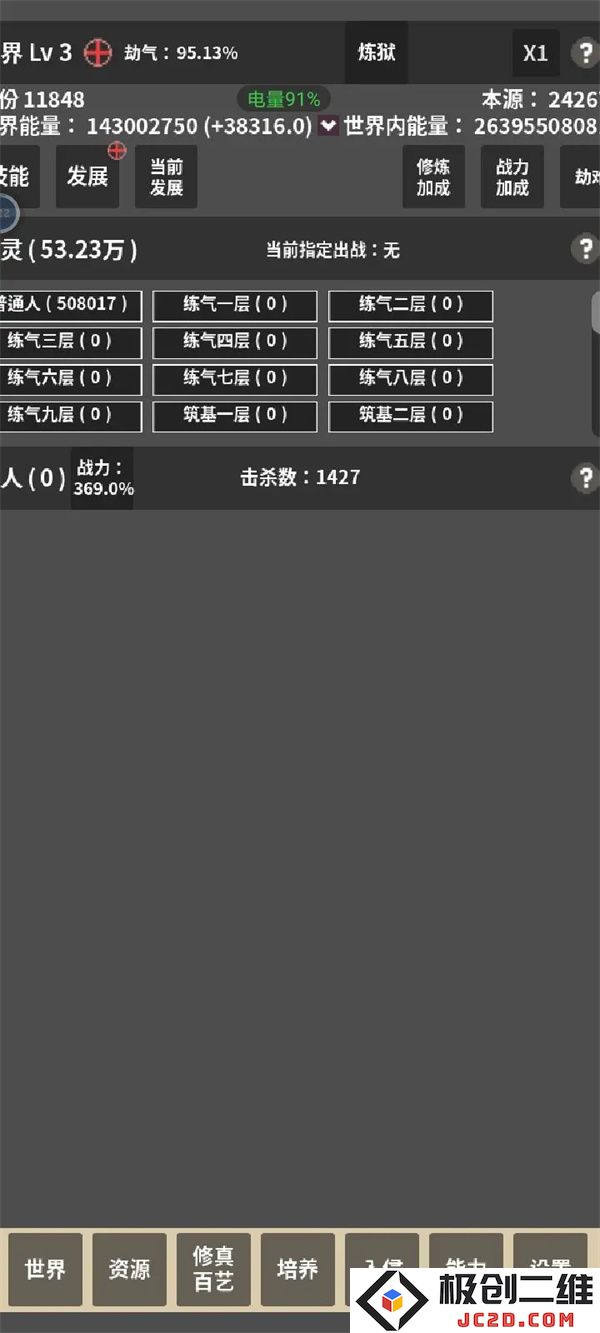The image size is (600, 1333).
Task: Switch to 培养 tab
Action: pyautogui.click(x=297, y=1269)
